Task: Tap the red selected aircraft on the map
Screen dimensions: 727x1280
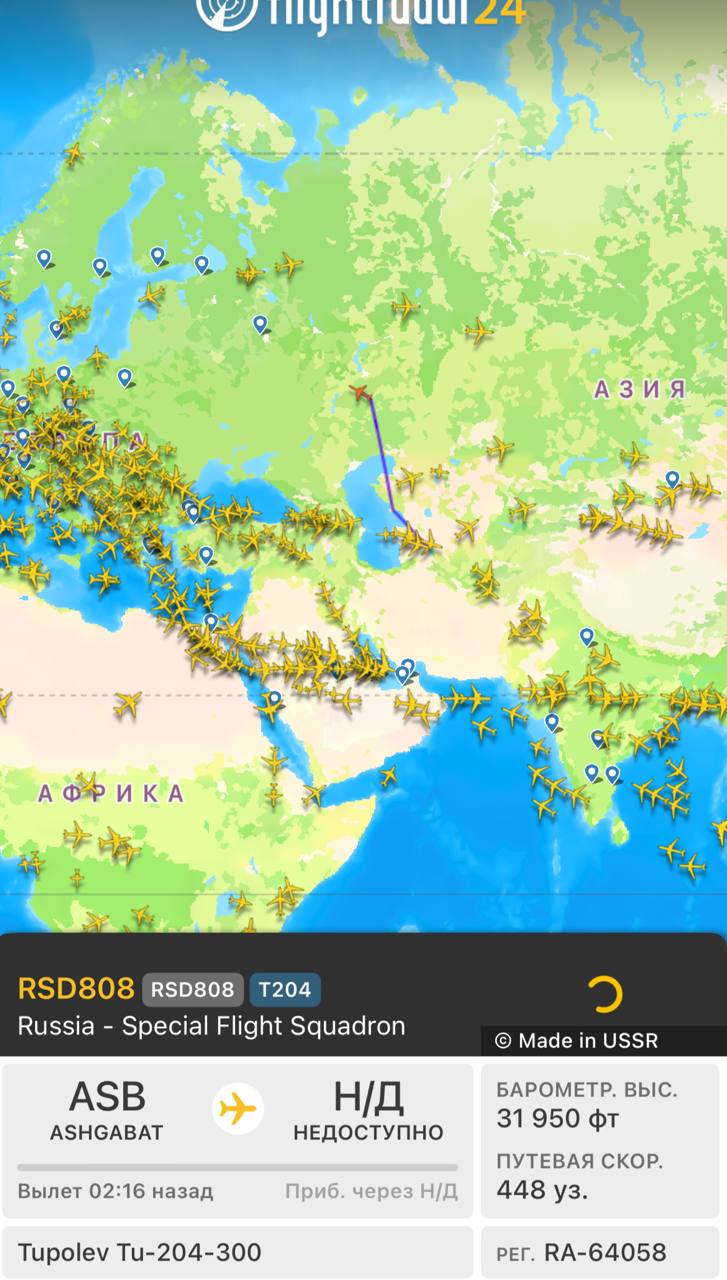Action: pos(361,392)
